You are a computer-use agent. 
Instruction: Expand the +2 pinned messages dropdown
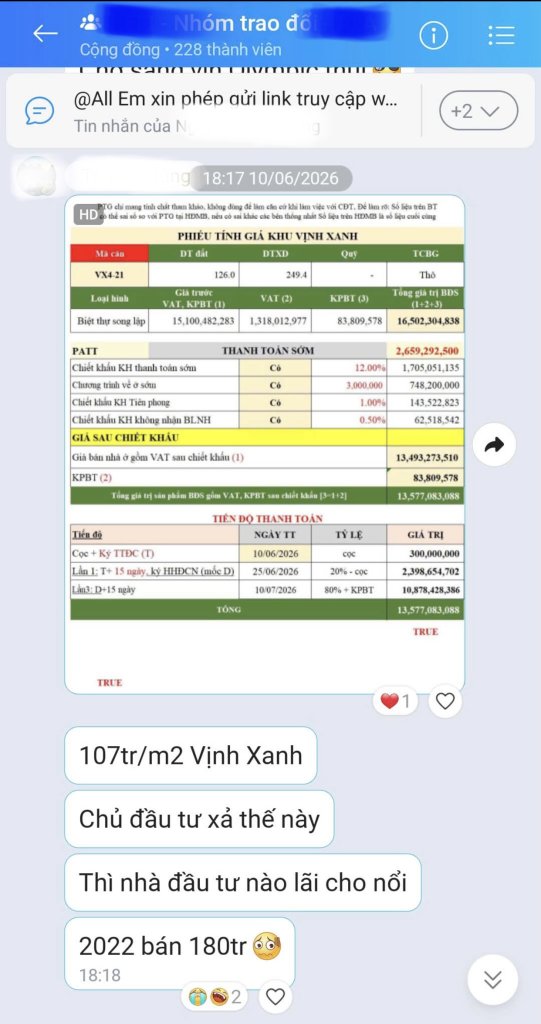(478, 111)
